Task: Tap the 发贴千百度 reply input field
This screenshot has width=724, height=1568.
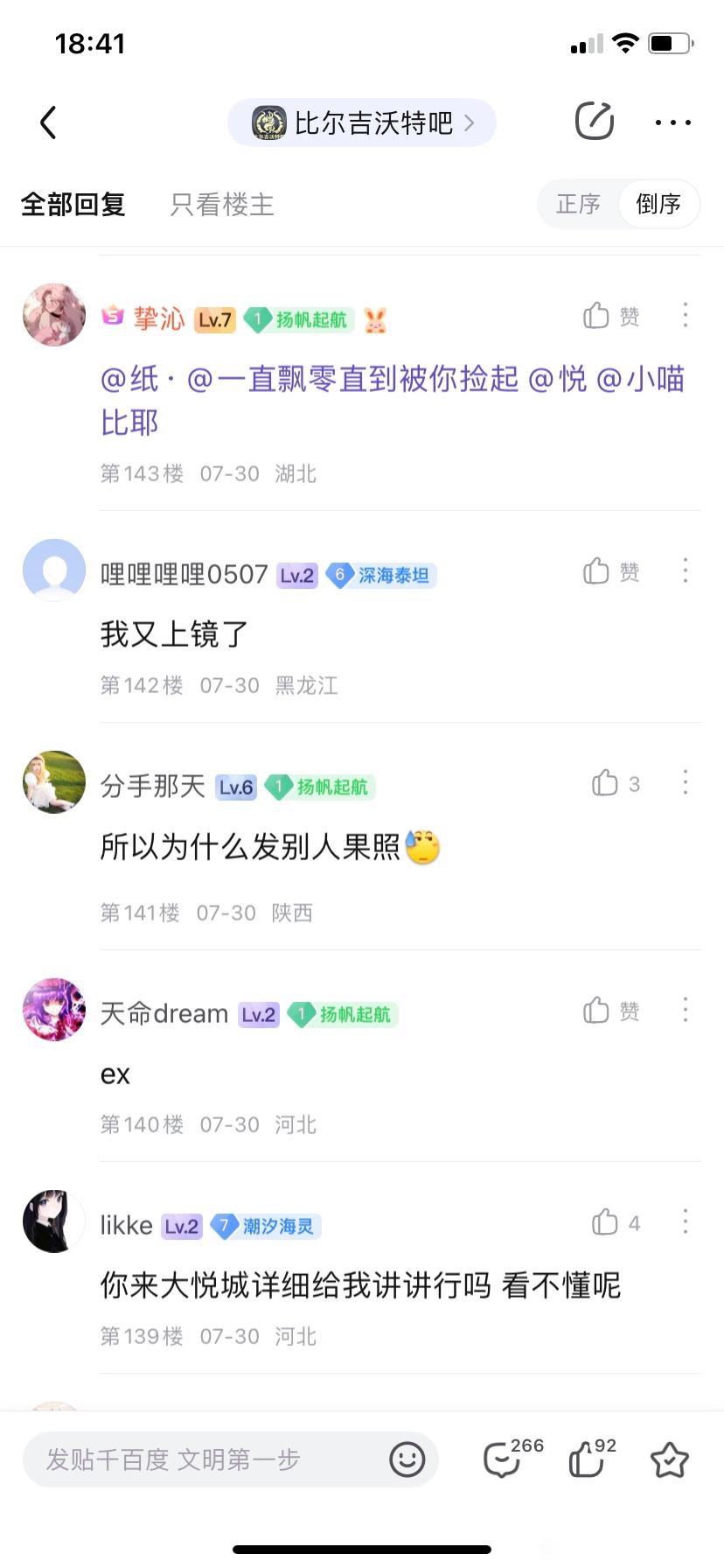Action: click(x=201, y=1459)
